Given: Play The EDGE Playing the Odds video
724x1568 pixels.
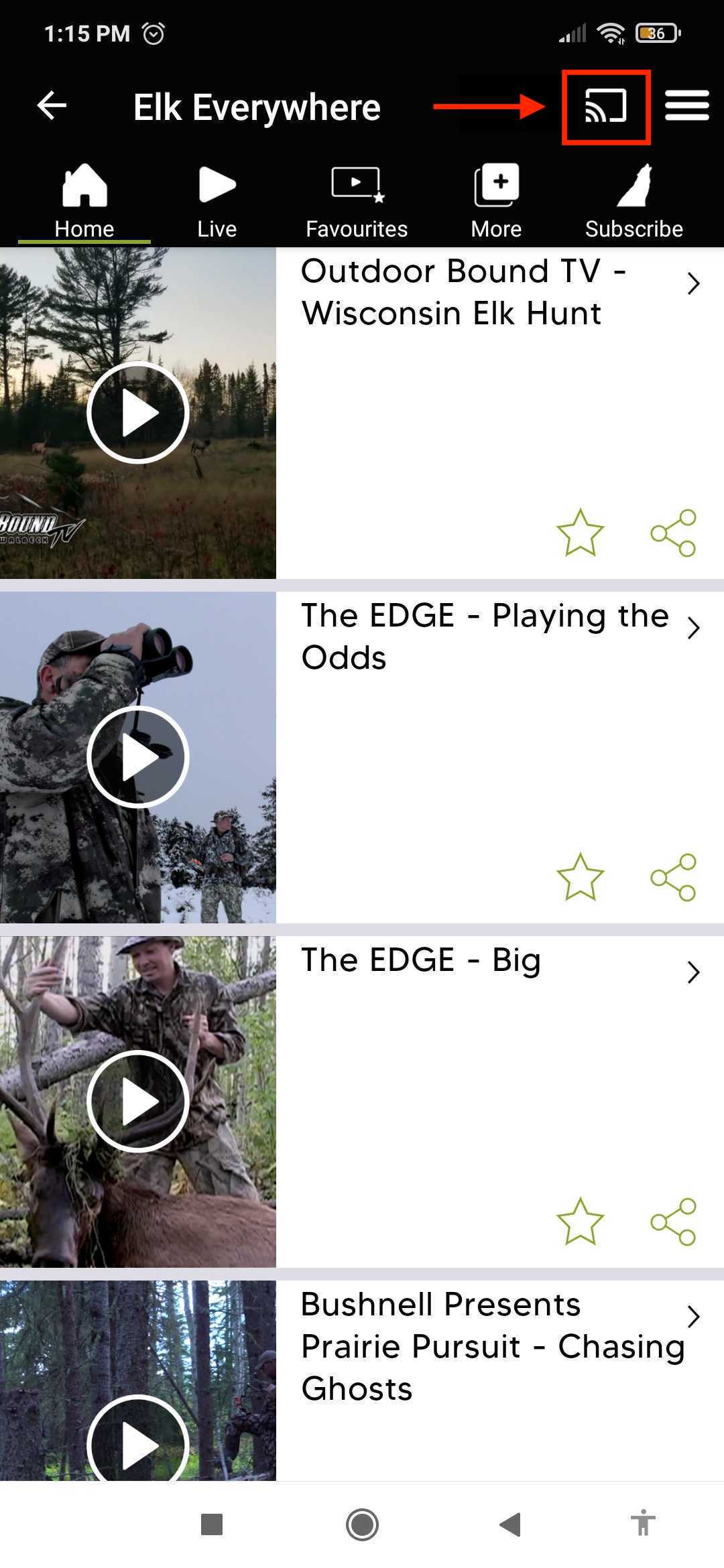Looking at the screenshot, I should coord(138,757).
